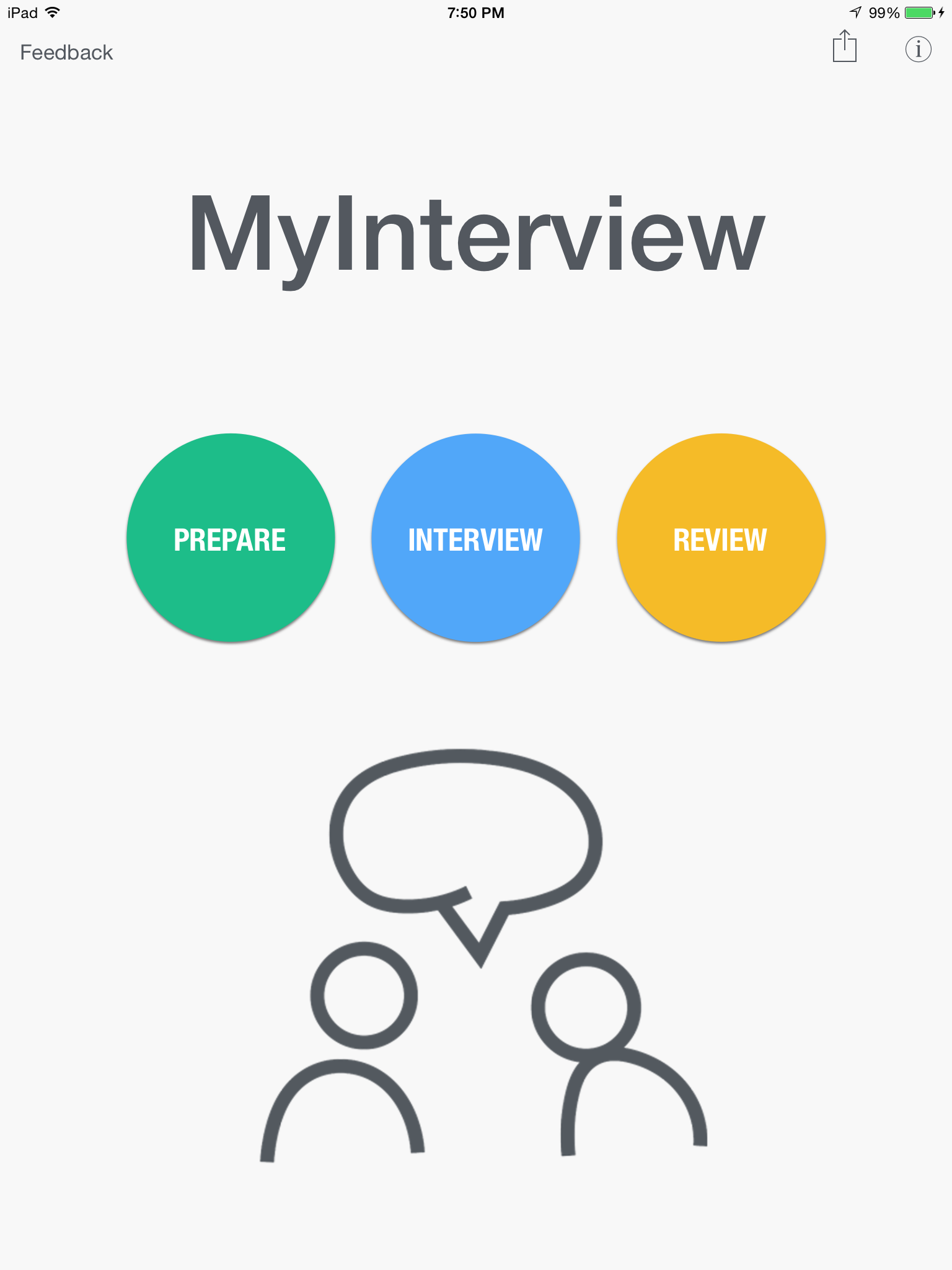Tap the 7:50 PM clock display

pos(475,12)
